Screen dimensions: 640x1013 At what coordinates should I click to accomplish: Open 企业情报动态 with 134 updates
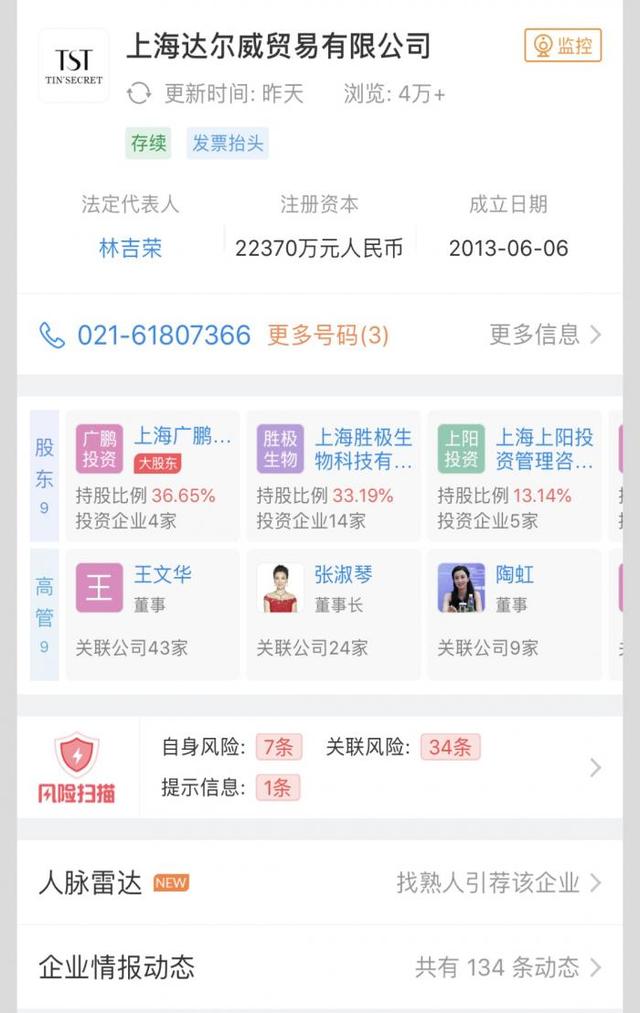coord(320,967)
